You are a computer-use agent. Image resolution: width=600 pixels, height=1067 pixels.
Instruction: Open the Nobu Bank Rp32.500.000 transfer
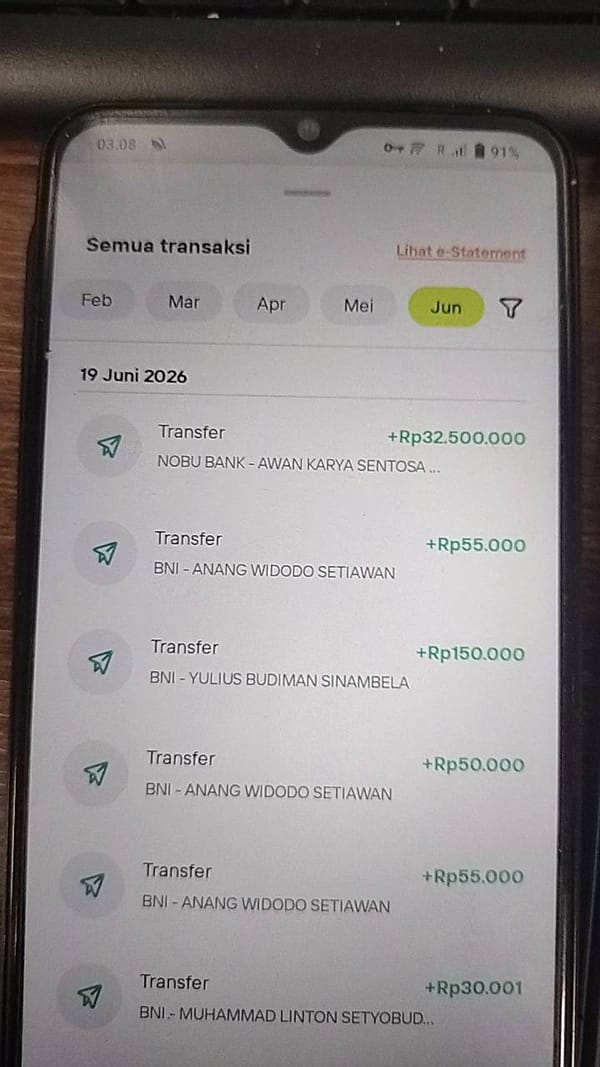(x=301, y=448)
